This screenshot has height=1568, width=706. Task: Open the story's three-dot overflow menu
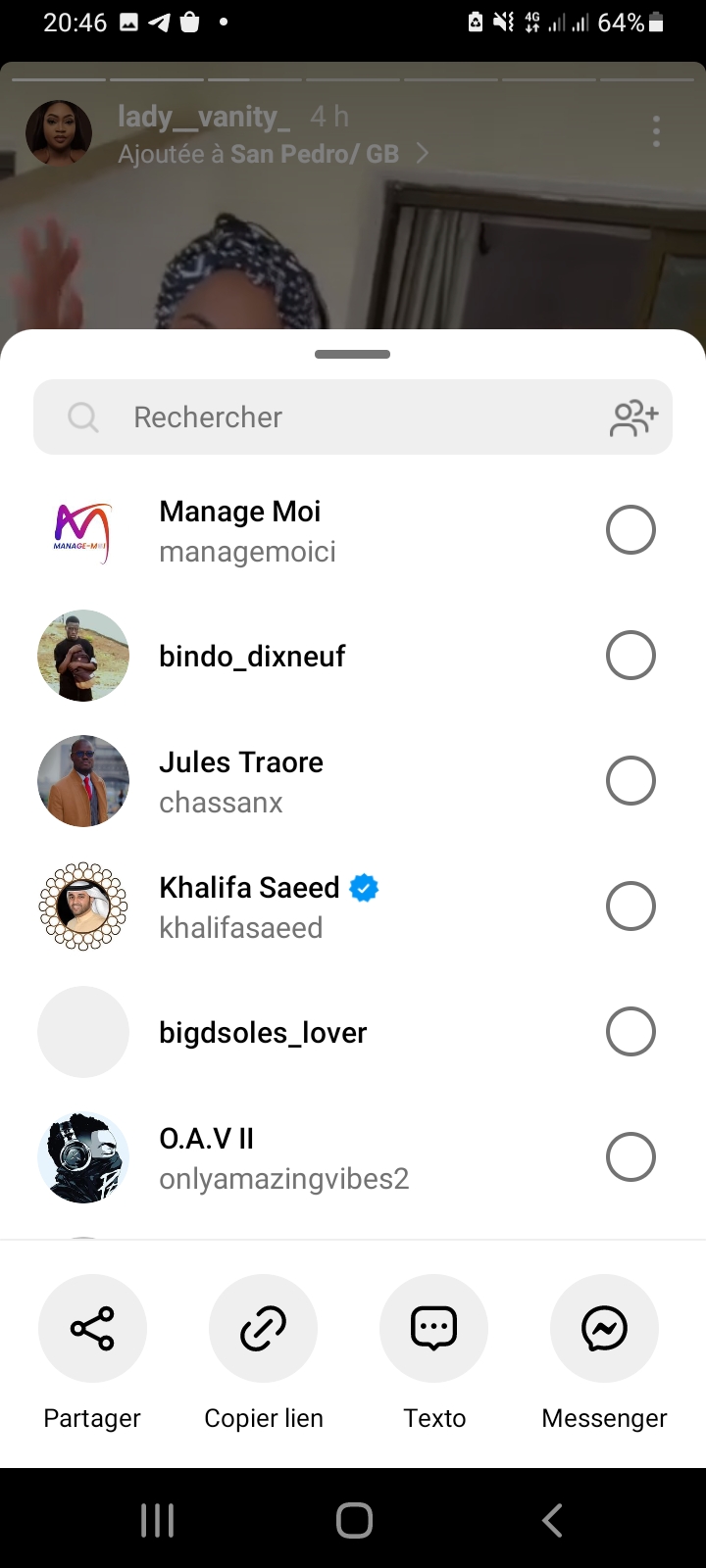656,131
